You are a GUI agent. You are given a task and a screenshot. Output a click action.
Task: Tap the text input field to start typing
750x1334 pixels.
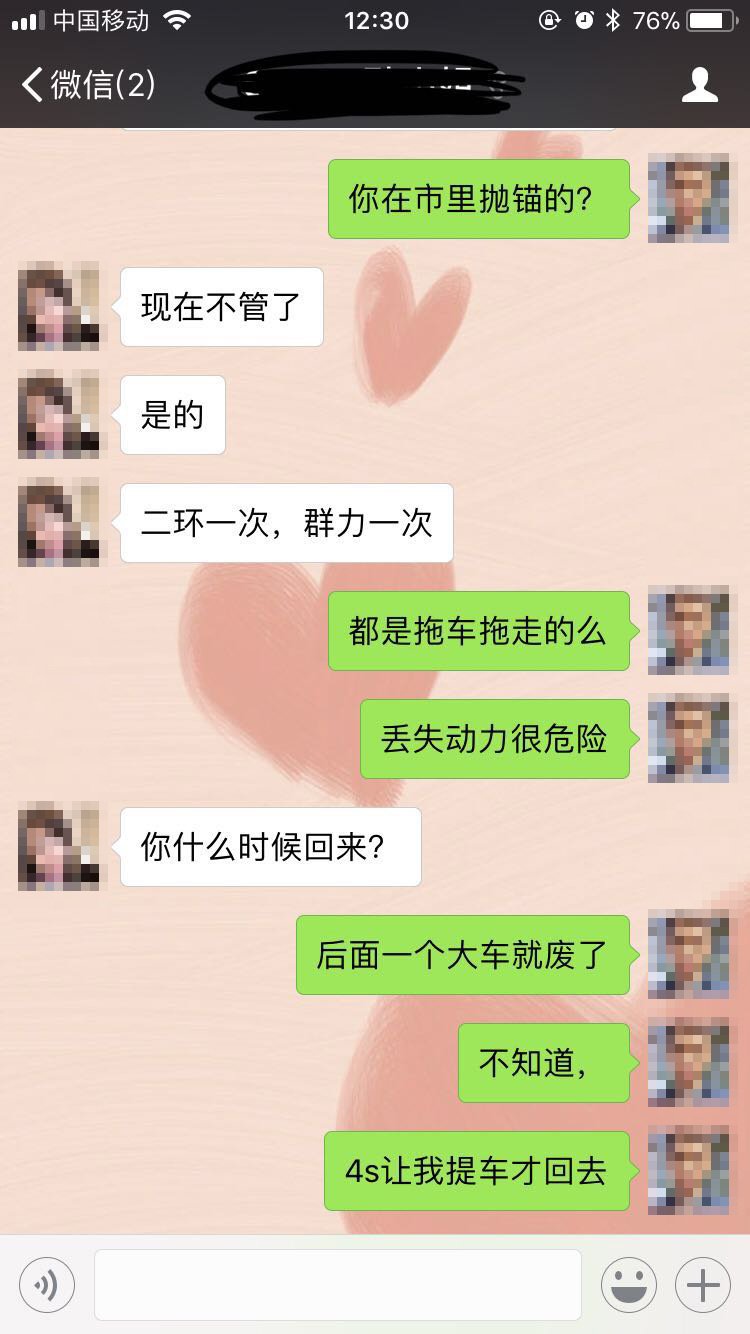(x=340, y=1284)
